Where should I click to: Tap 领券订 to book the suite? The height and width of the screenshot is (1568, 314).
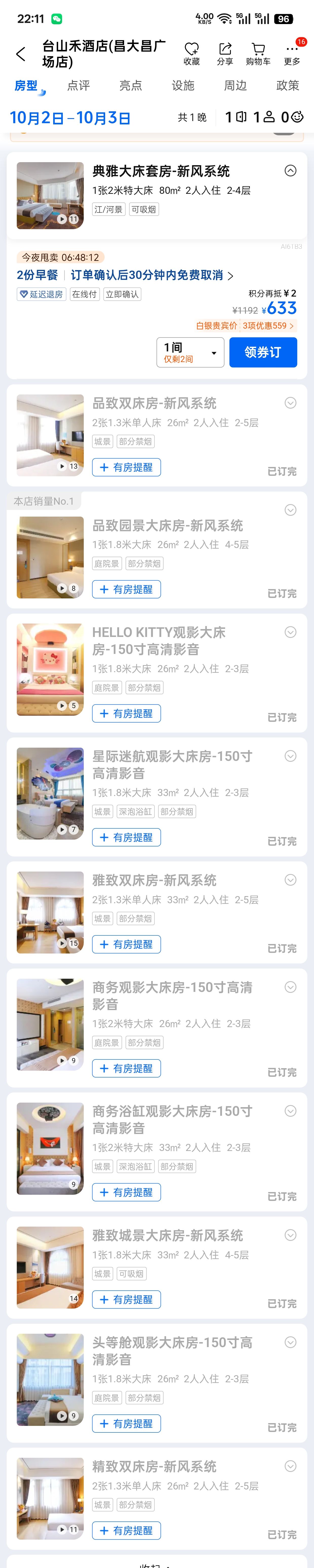point(263,352)
